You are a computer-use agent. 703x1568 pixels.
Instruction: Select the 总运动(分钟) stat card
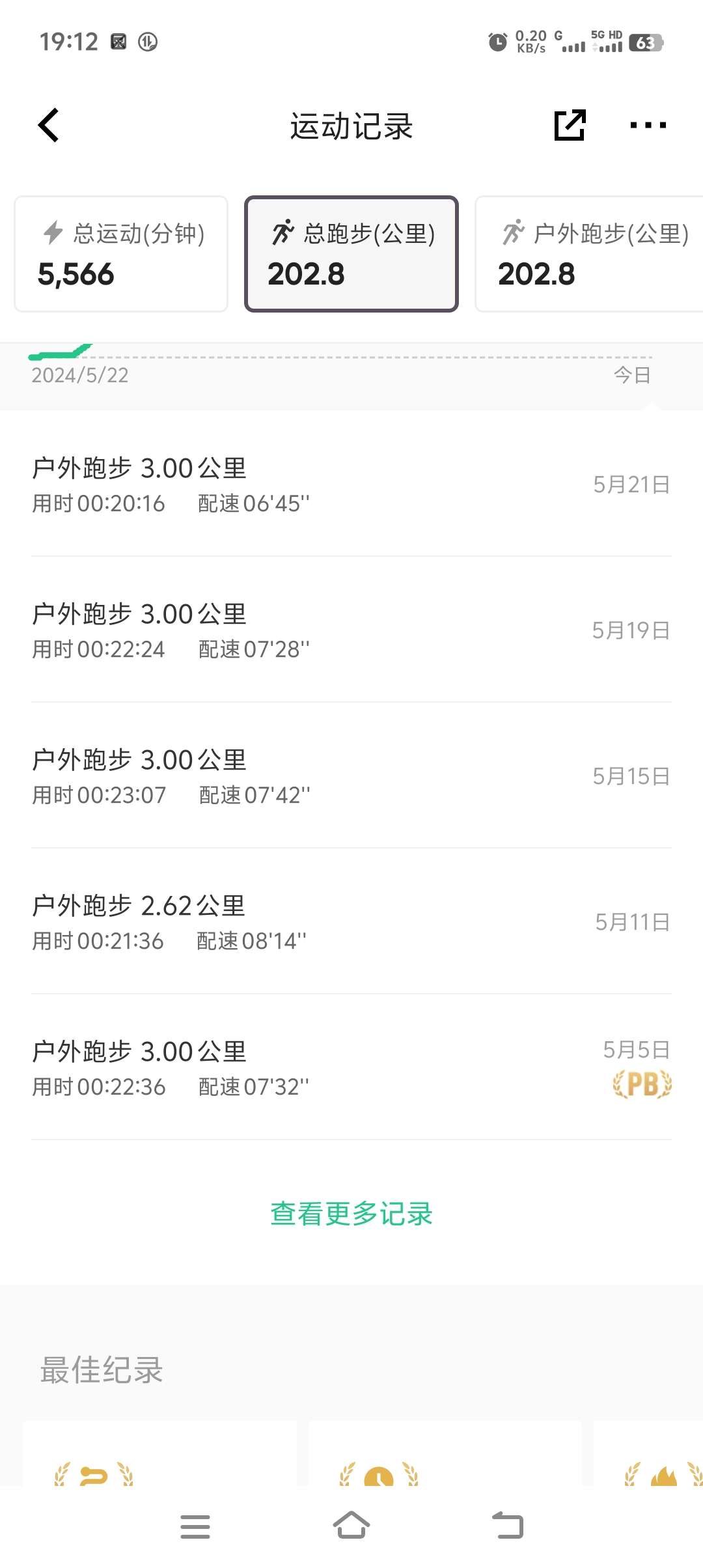click(x=121, y=254)
